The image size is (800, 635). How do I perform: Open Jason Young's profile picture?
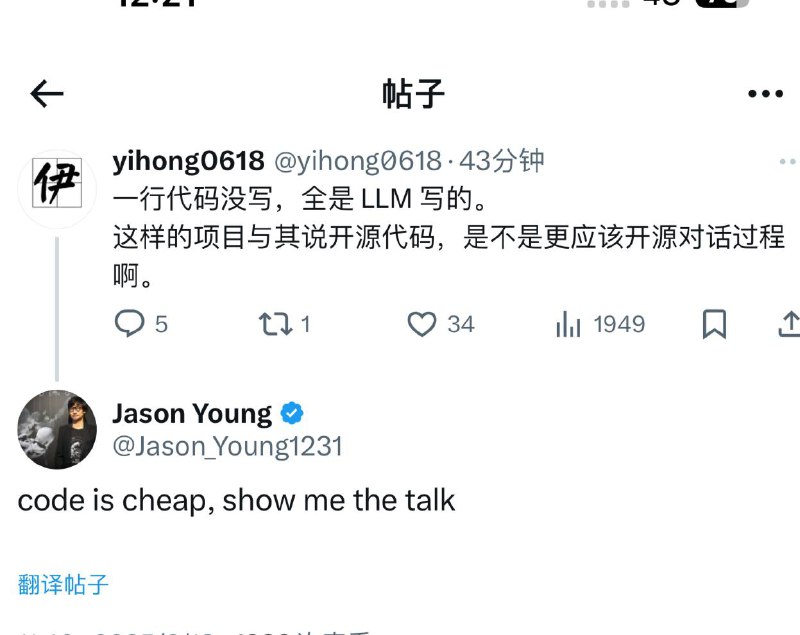pyautogui.click(x=57, y=430)
